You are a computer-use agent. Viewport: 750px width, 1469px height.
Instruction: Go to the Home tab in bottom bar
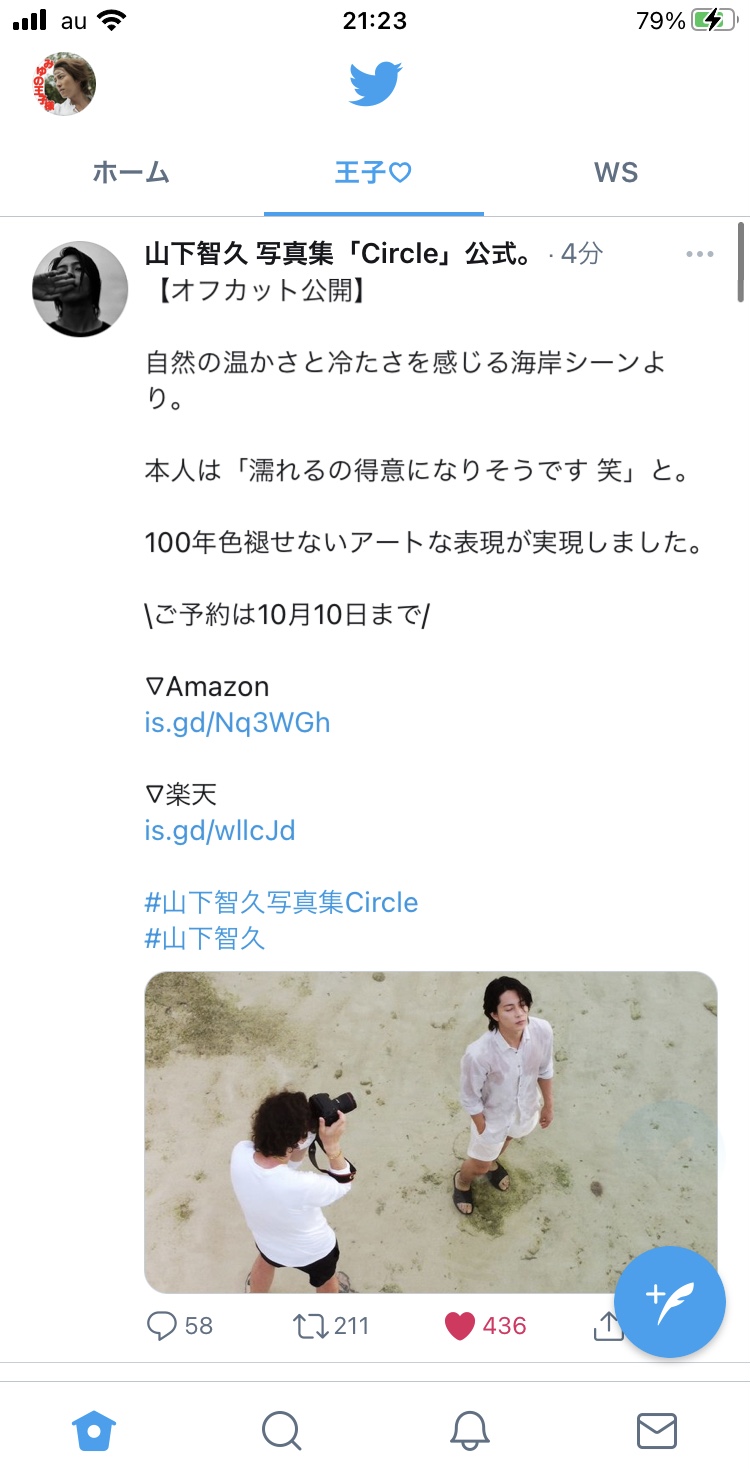[x=94, y=1431]
